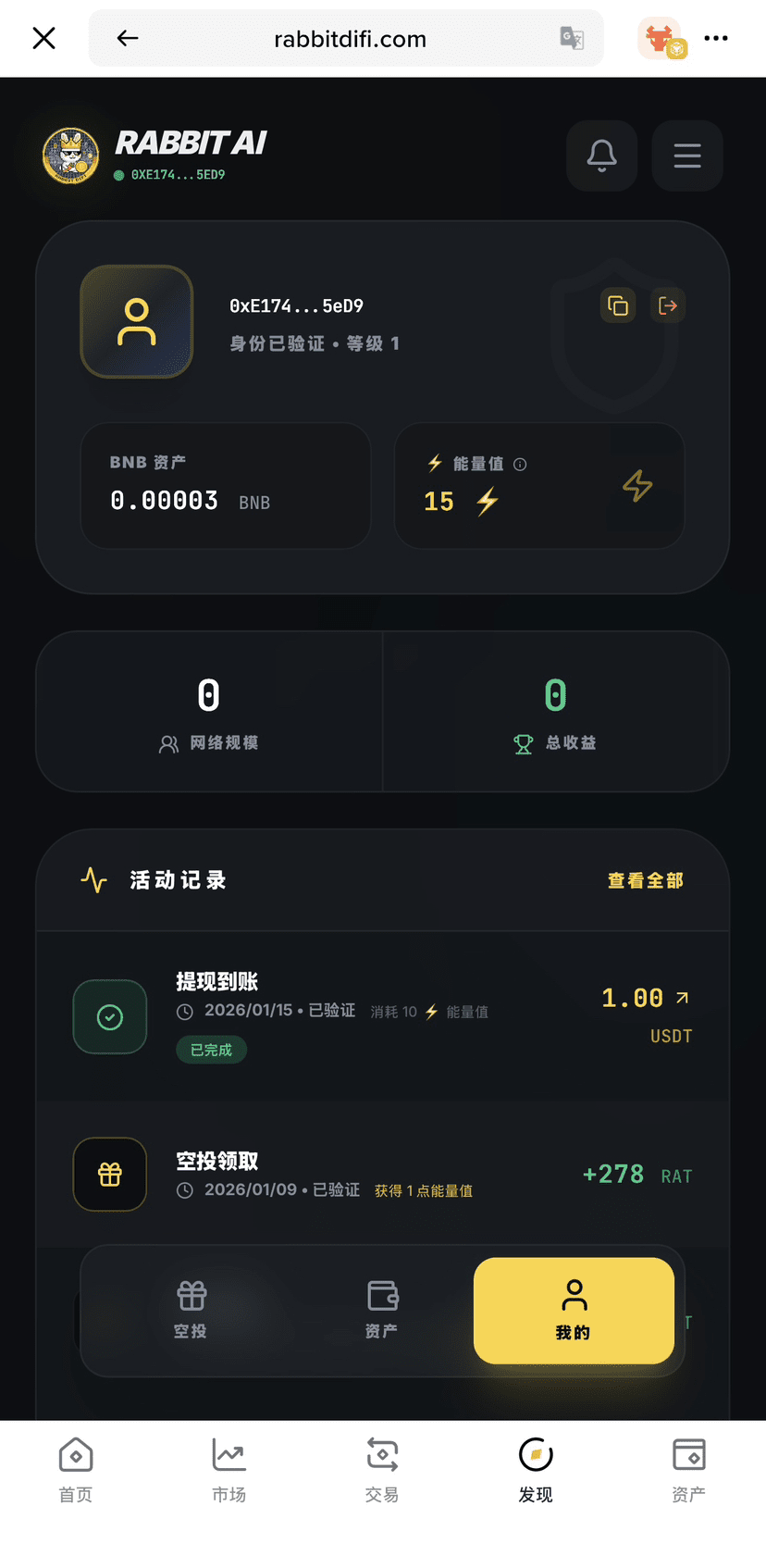Open the notifications bell

[601, 156]
